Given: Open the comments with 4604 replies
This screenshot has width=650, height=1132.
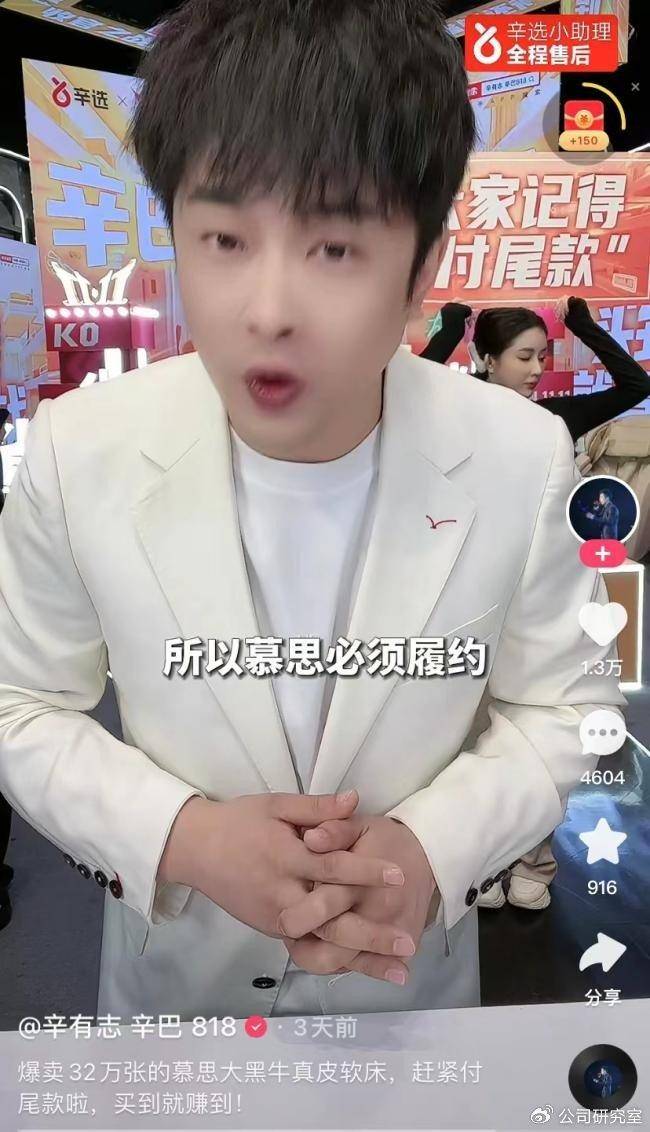Looking at the screenshot, I should 602,736.
